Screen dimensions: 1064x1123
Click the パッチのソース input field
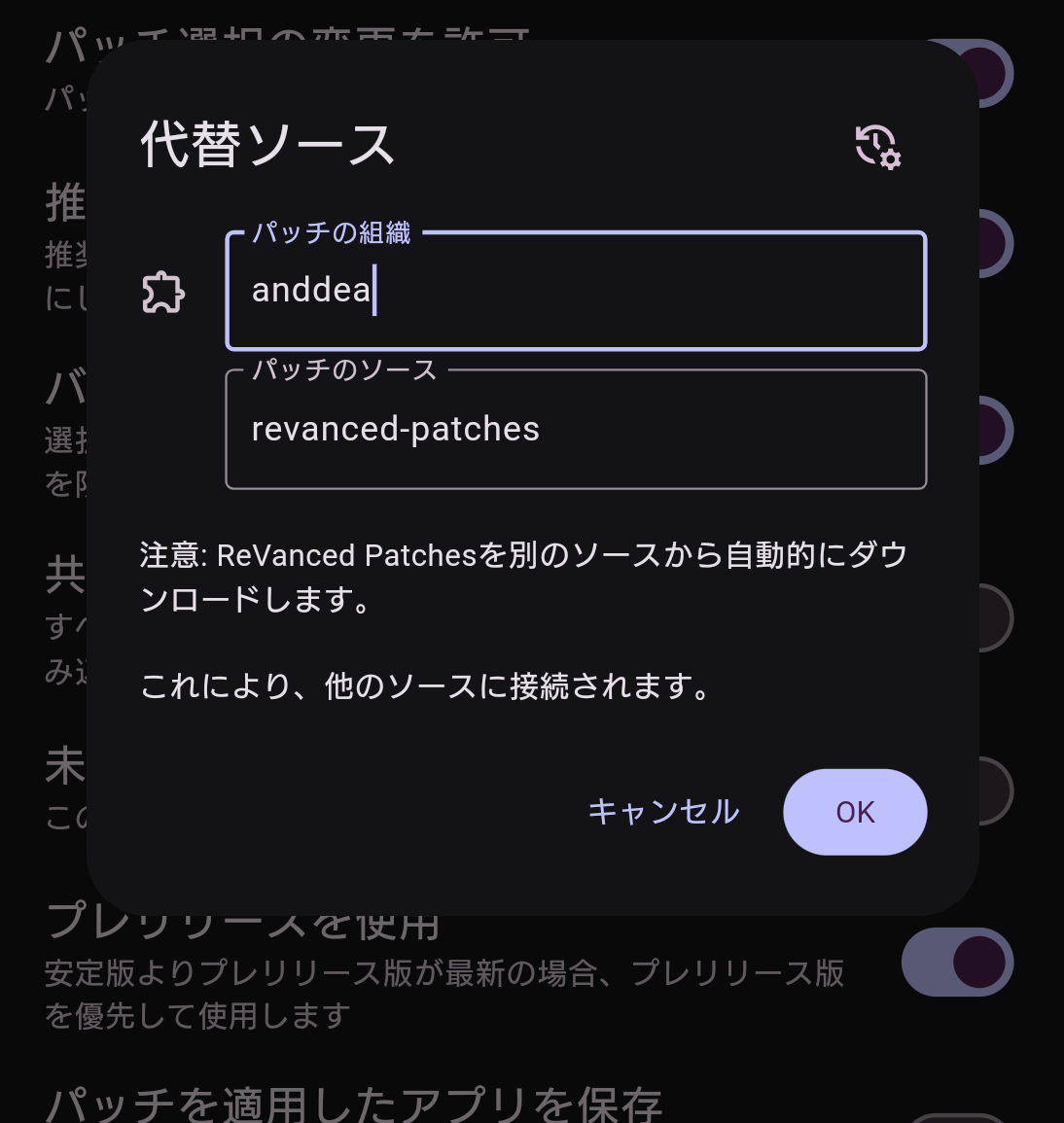(575, 429)
